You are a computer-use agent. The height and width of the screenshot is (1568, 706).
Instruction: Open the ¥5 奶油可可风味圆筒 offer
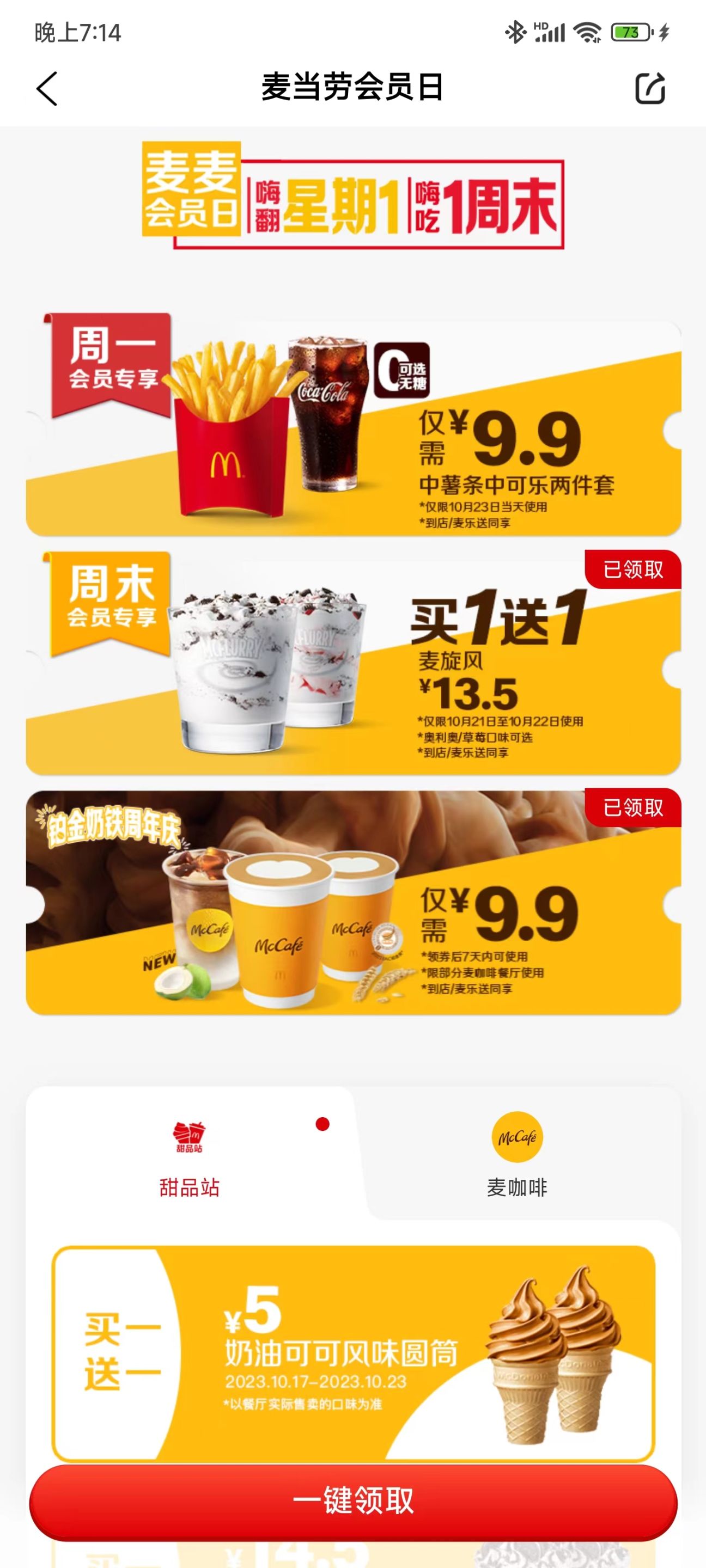coord(354,1352)
